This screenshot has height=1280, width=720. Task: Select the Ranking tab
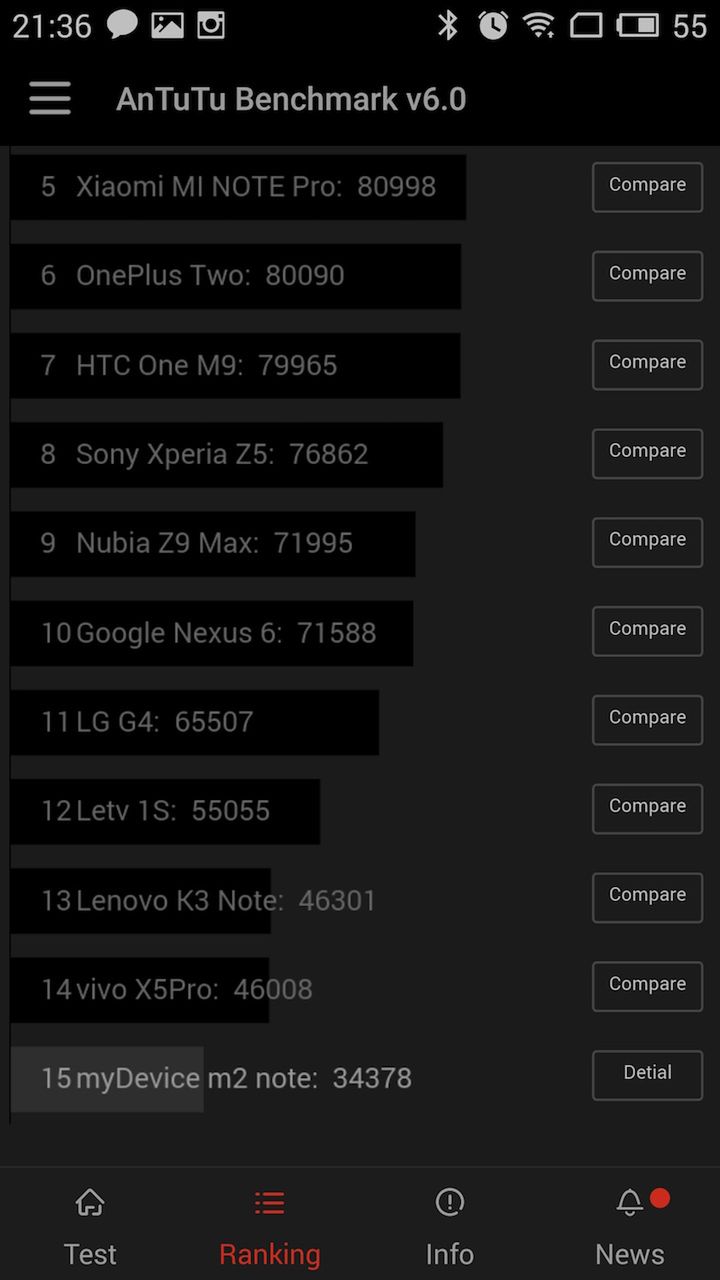point(269,1226)
